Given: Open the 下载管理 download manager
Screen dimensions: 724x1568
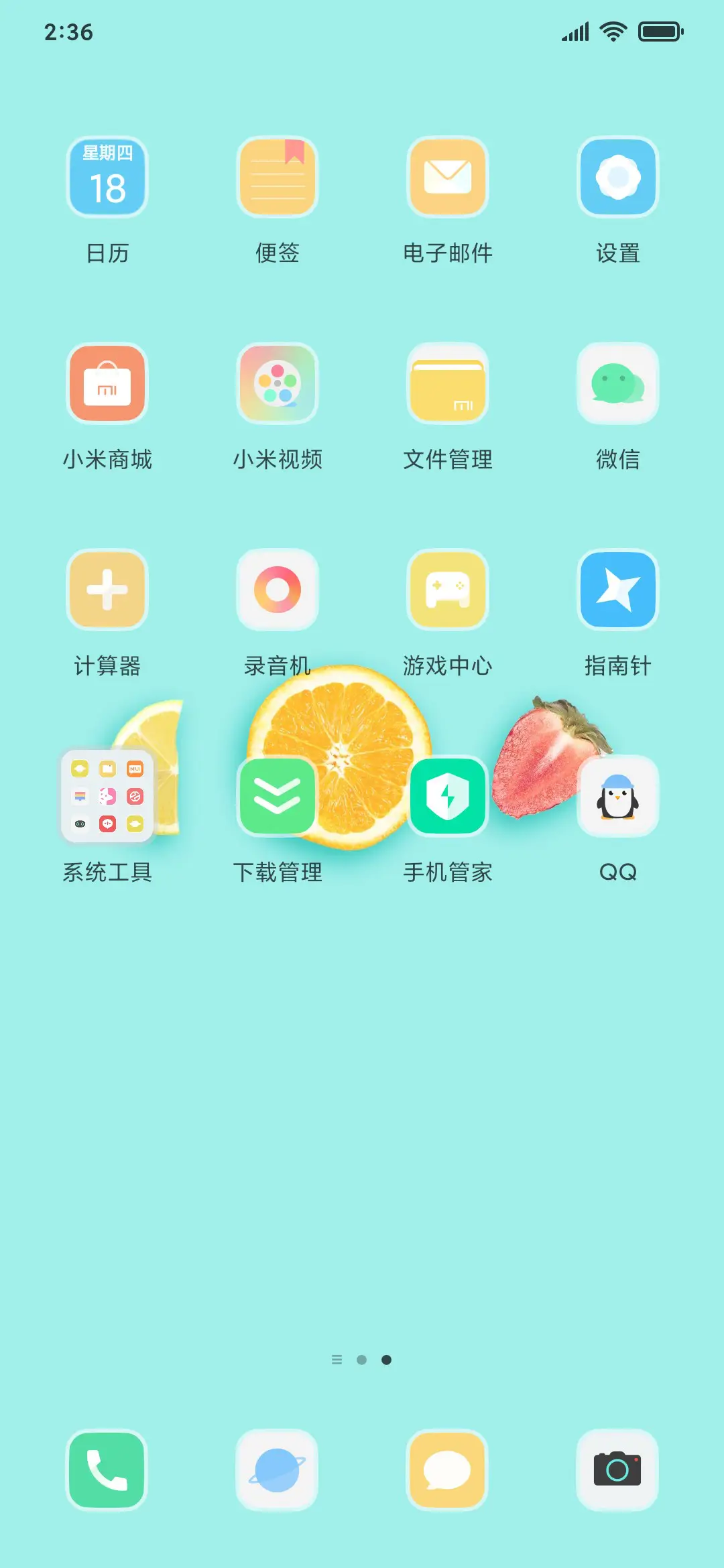Looking at the screenshot, I should pyautogui.click(x=278, y=796).
